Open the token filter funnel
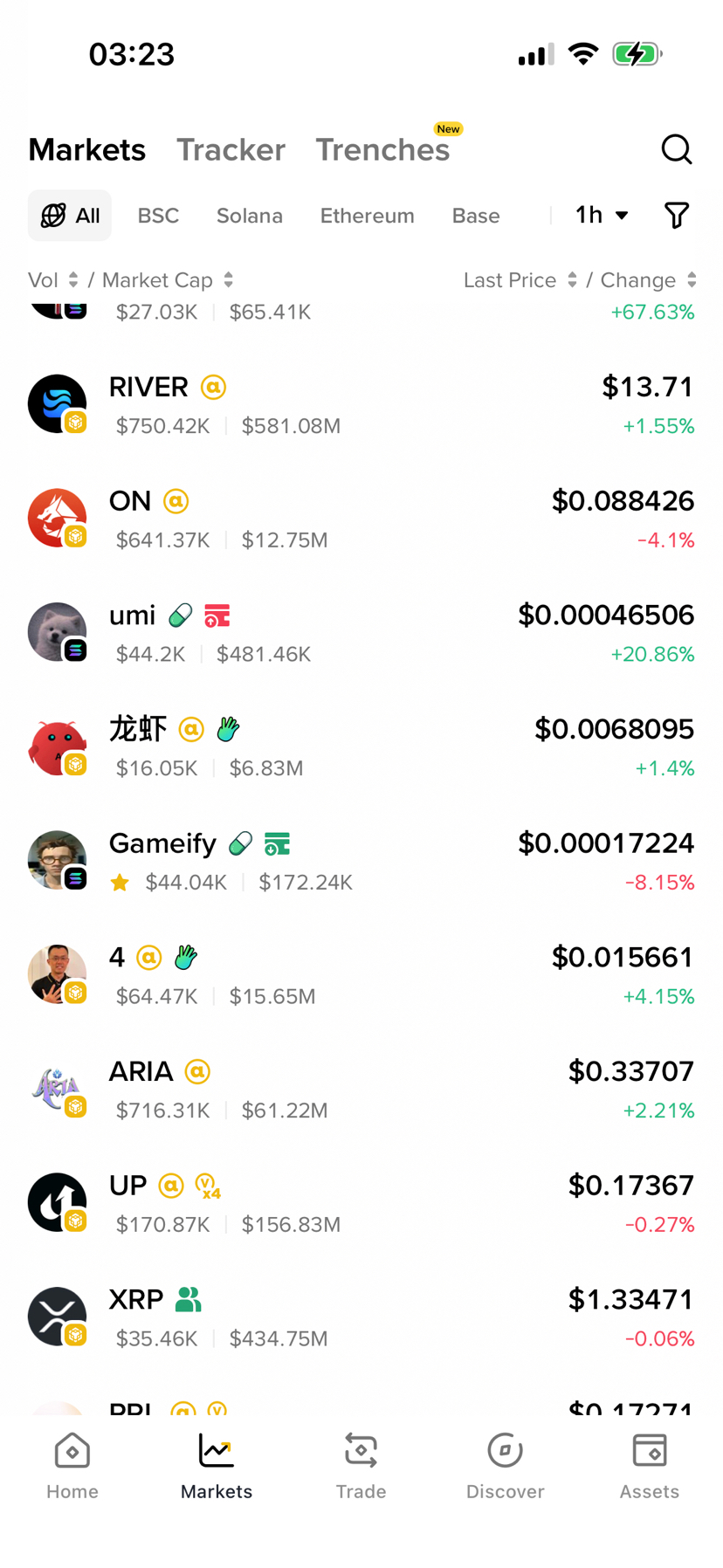The width and height of the screenshot is (723, 1568). pos(676,215)
